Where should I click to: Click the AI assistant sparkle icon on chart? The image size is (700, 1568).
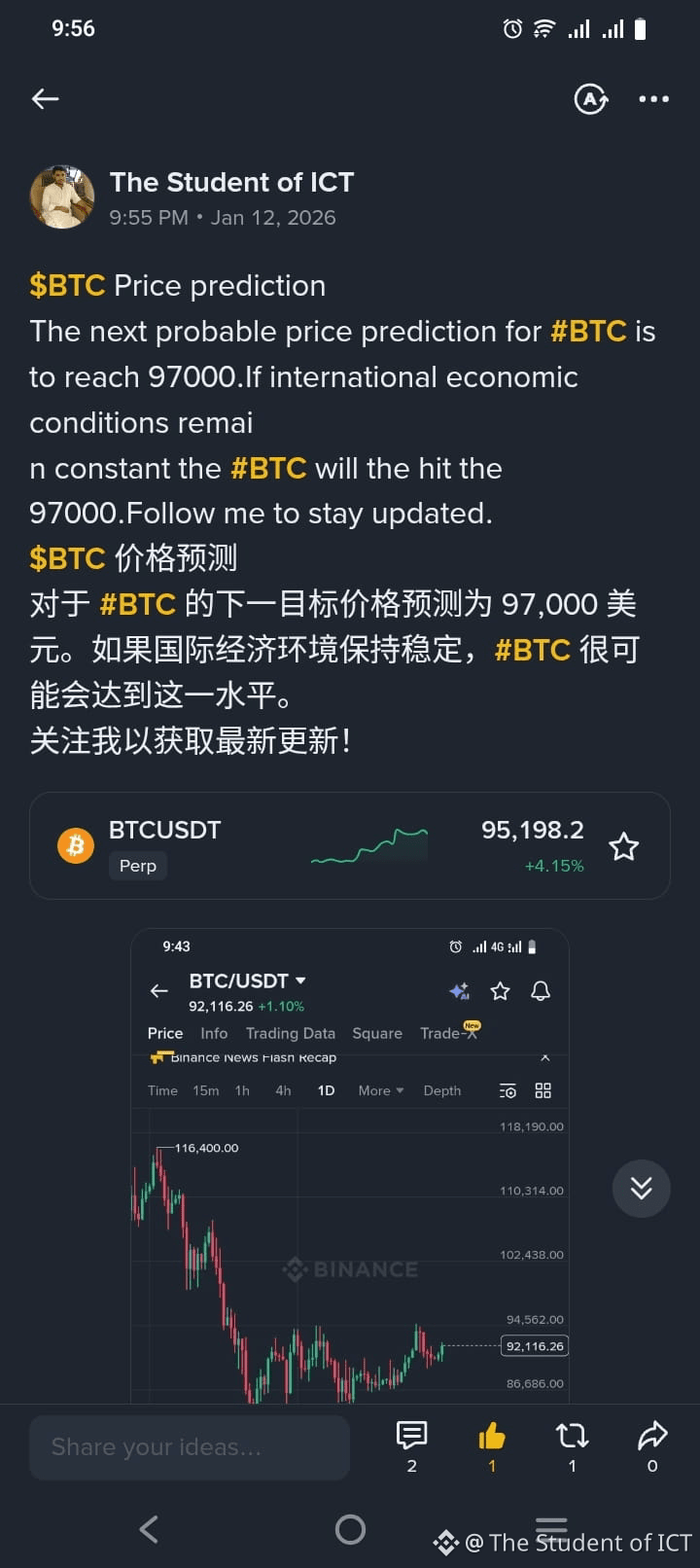coord(459,991)
